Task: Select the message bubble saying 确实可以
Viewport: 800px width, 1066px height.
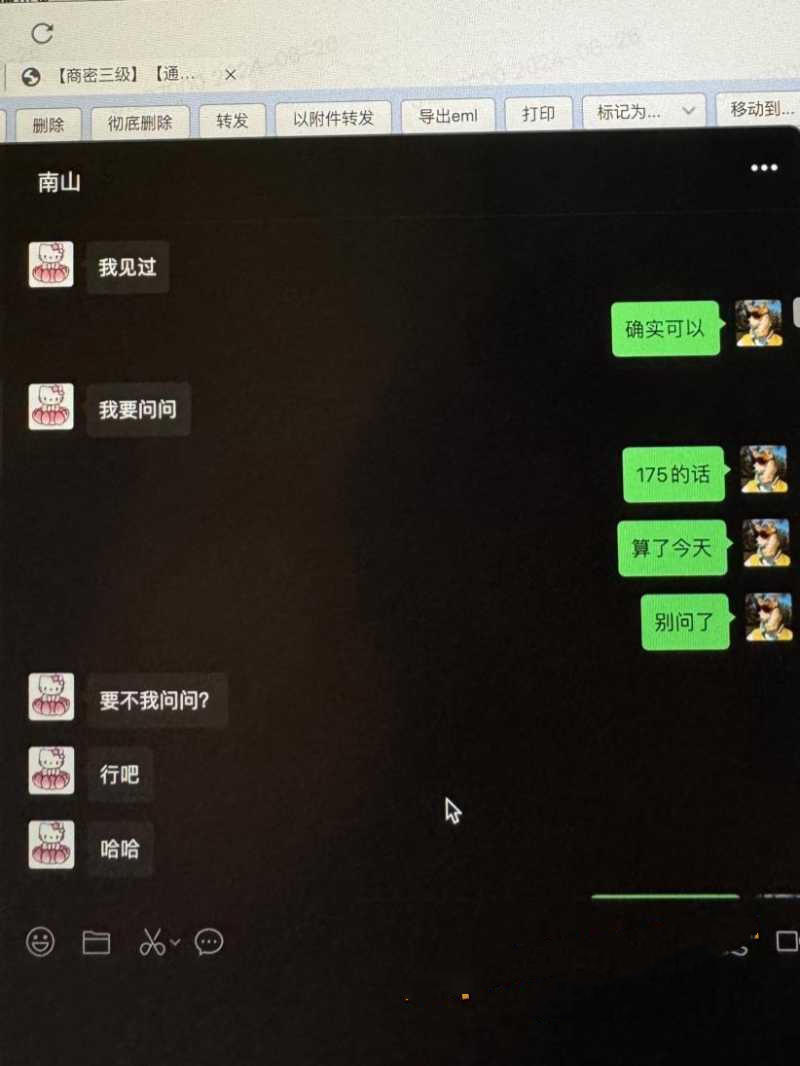Action: tap(665, 330)
